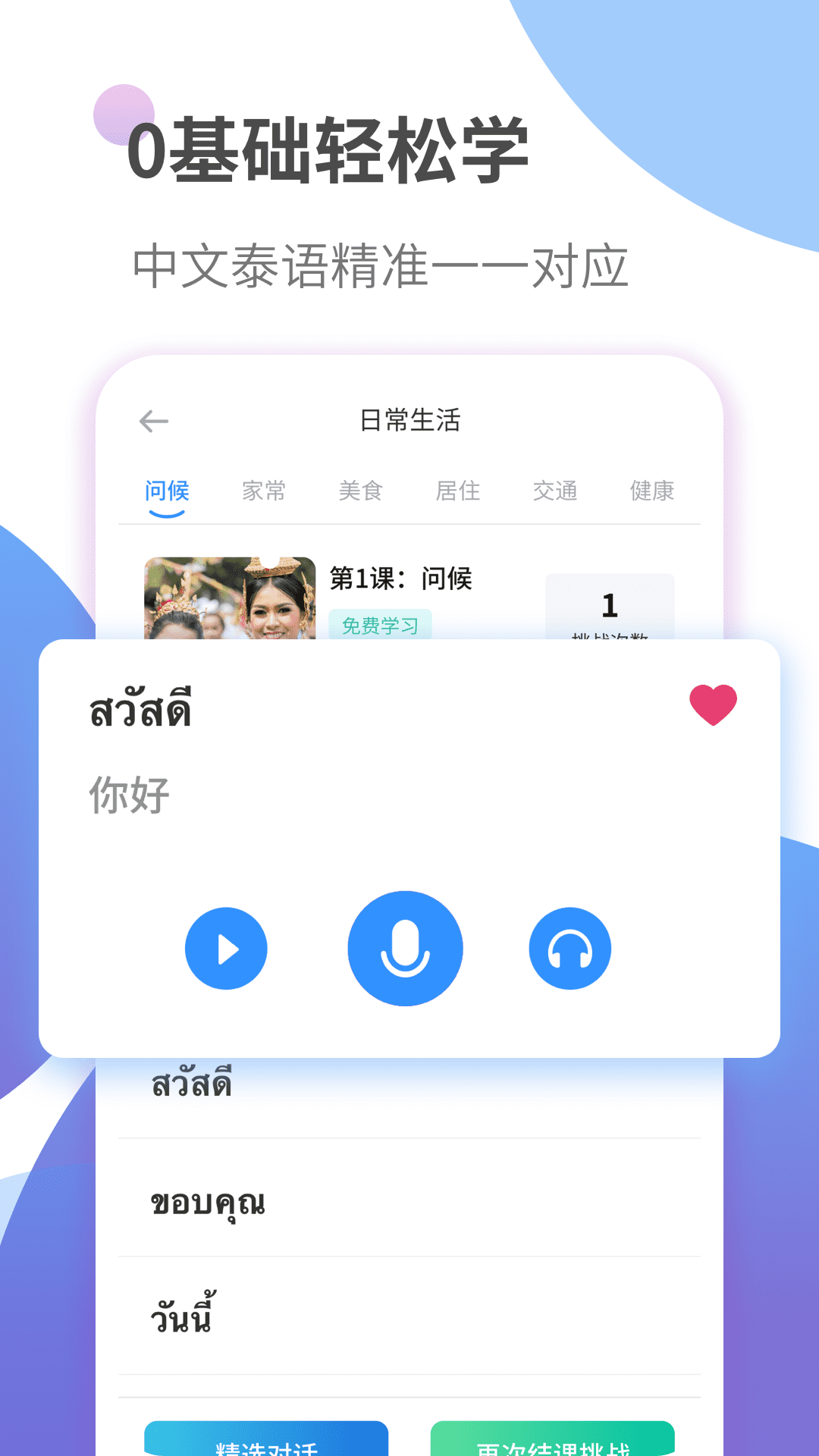Open the 美食 category tab
The height and width of the screenshot is (1456, 819).
point(361,491)
